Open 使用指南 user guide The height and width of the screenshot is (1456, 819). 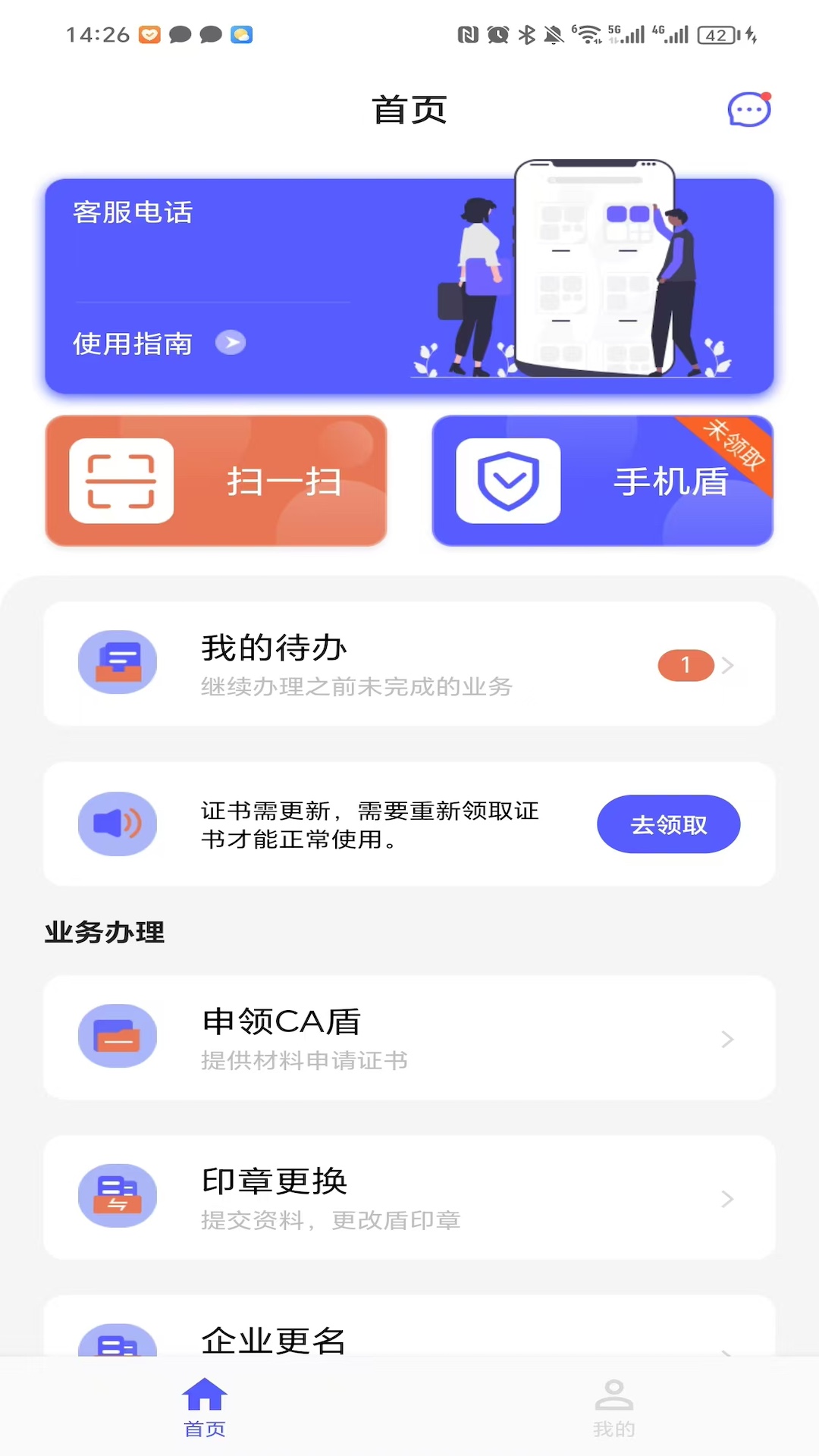tap(158, 344)
